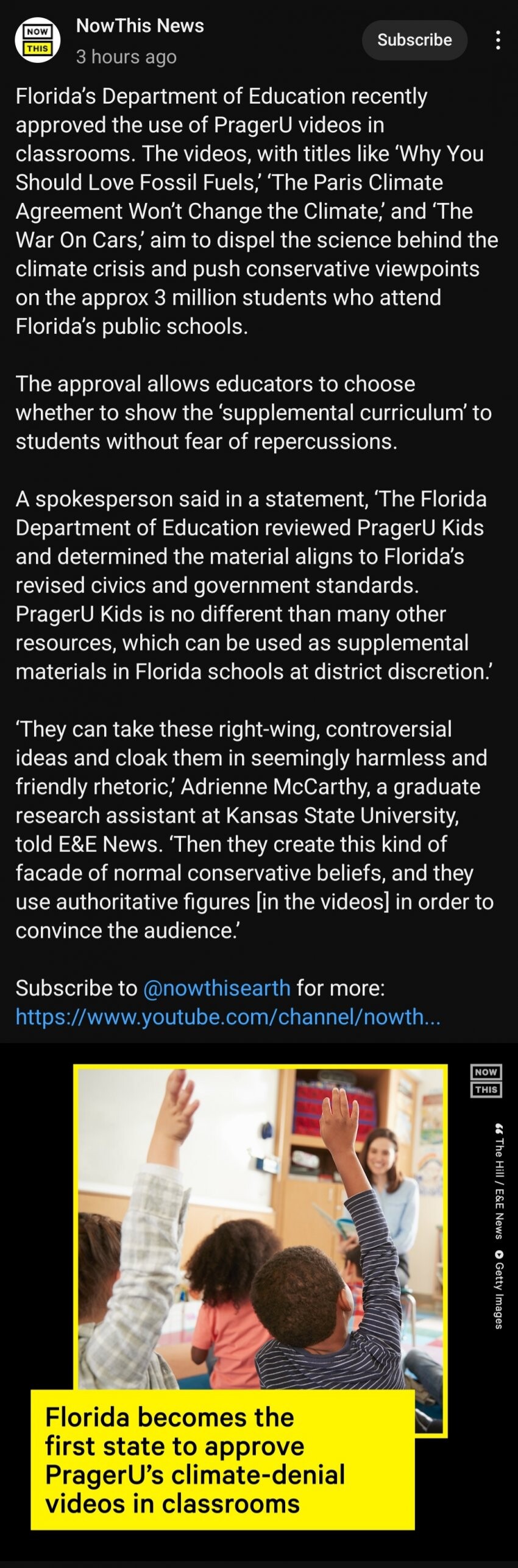Tap the NowThis News channel name
Viewport: 518px width, 1568px height.
tap(140, 26)
